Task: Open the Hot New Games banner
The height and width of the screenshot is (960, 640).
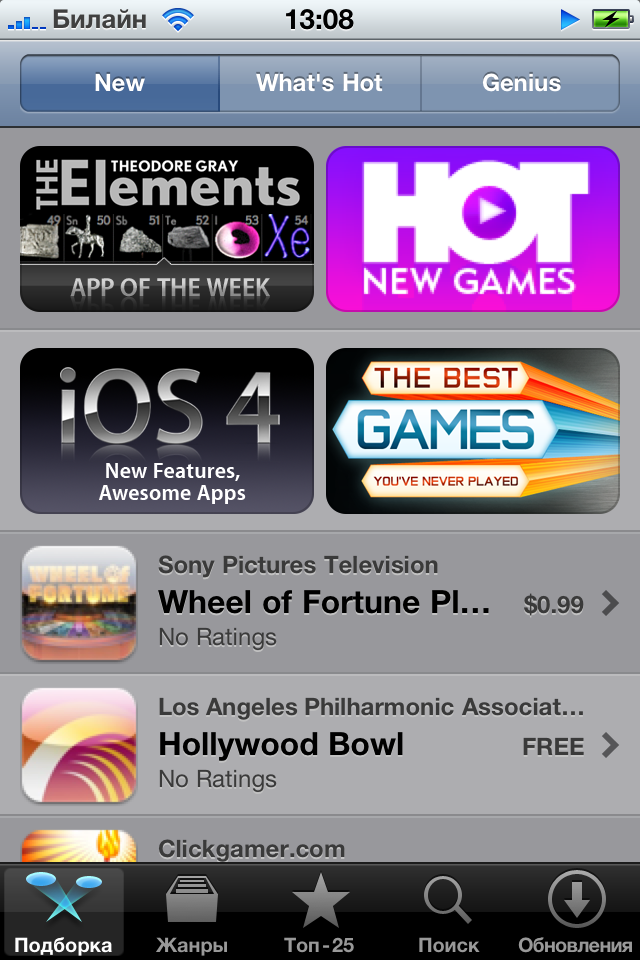Action: [473, 229]
